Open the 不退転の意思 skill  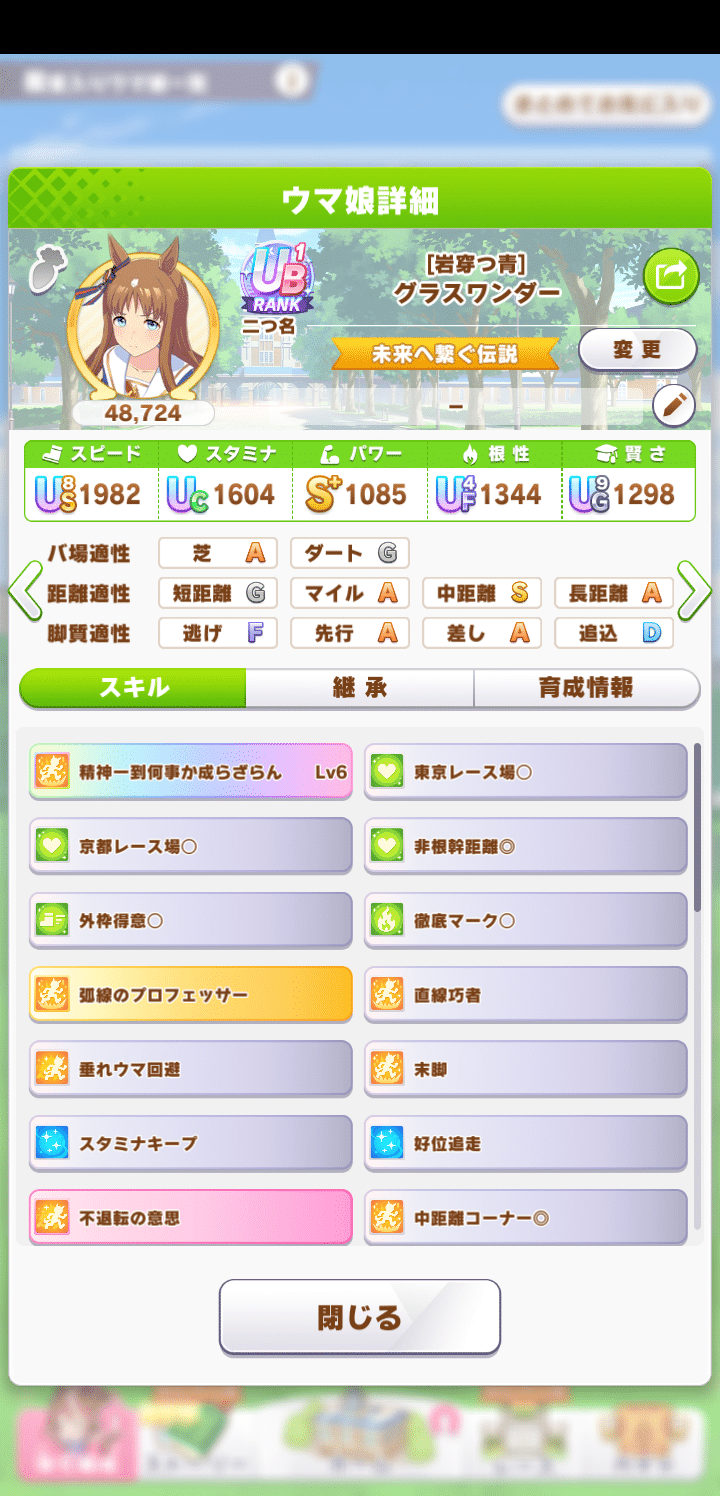pyautogui.click(x=191, y=1217)
